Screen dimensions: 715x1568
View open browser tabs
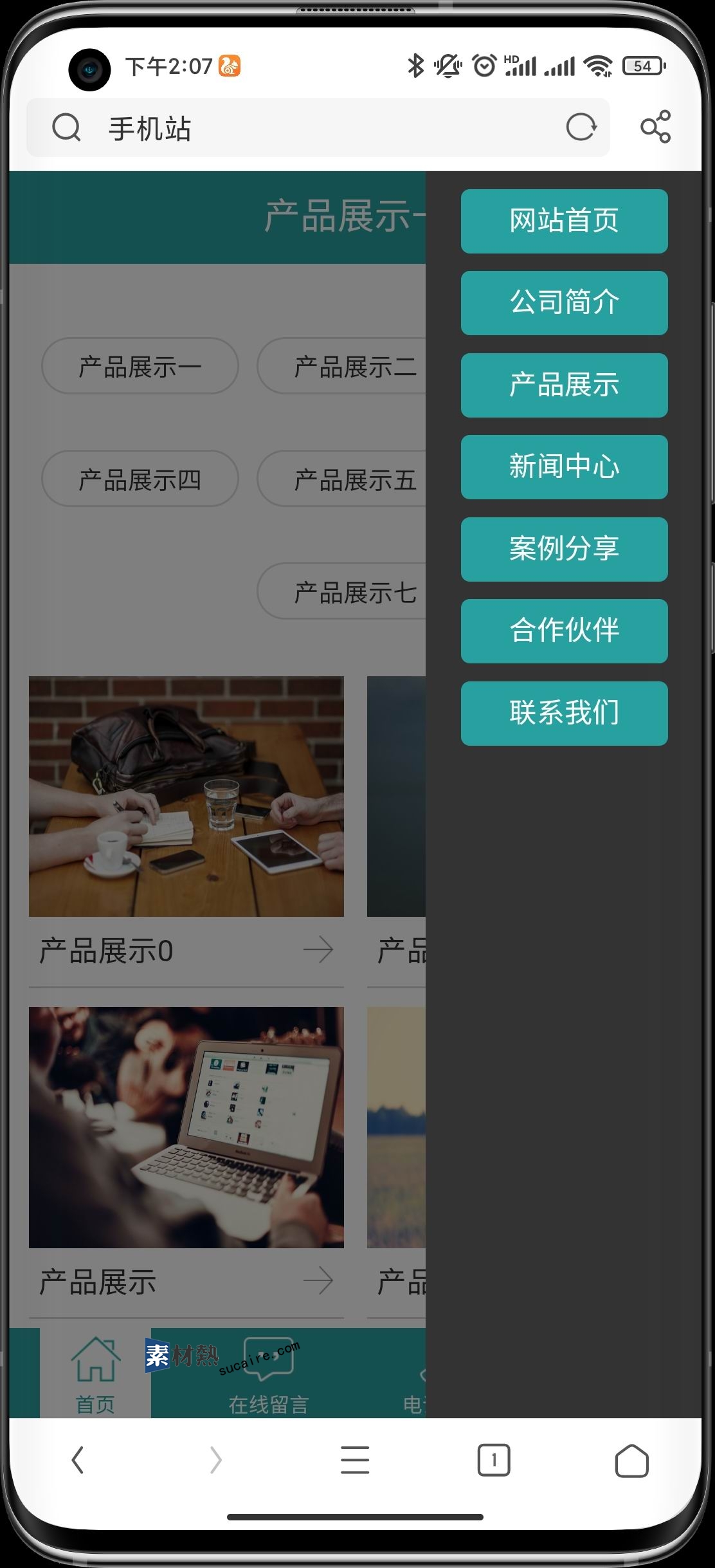(493, 1460)
